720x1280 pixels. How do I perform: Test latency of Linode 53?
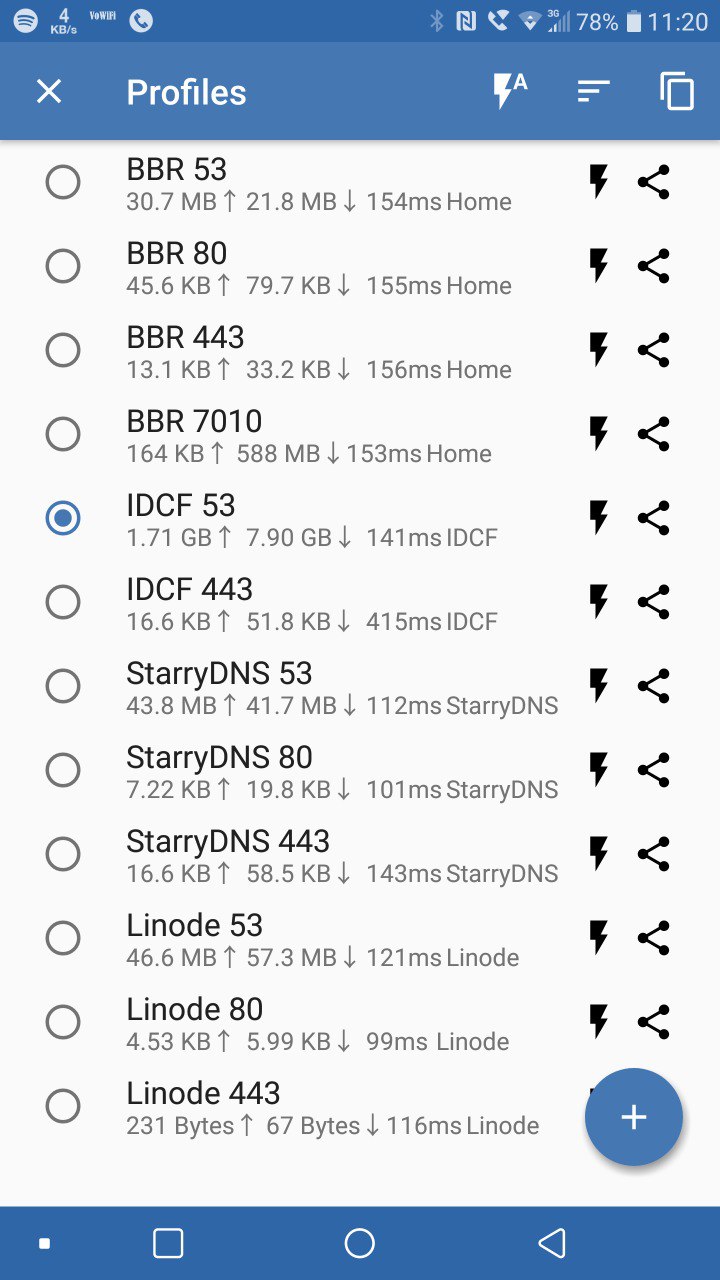598,938
